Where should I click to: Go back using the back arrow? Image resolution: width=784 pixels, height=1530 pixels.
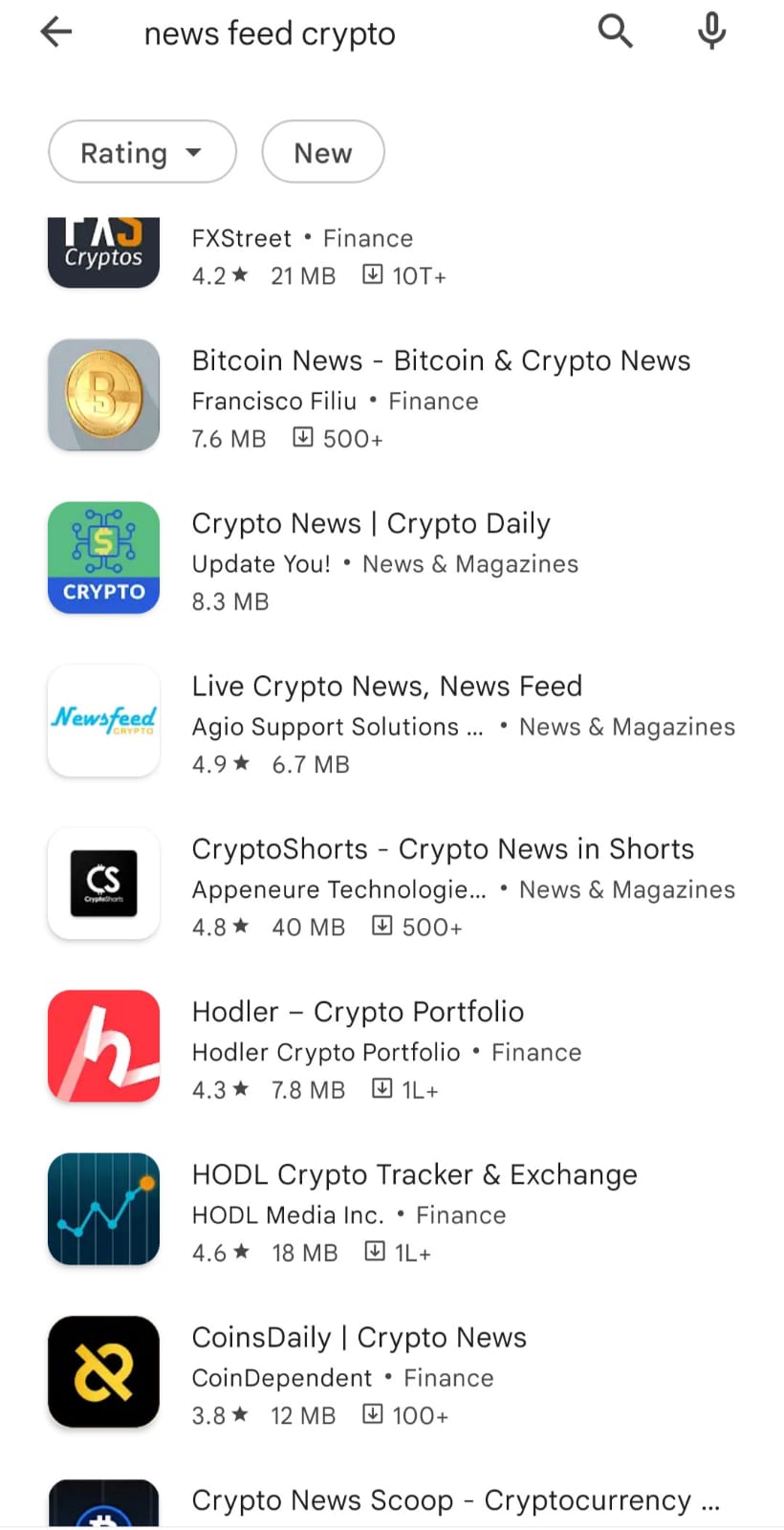click(56, 33)
